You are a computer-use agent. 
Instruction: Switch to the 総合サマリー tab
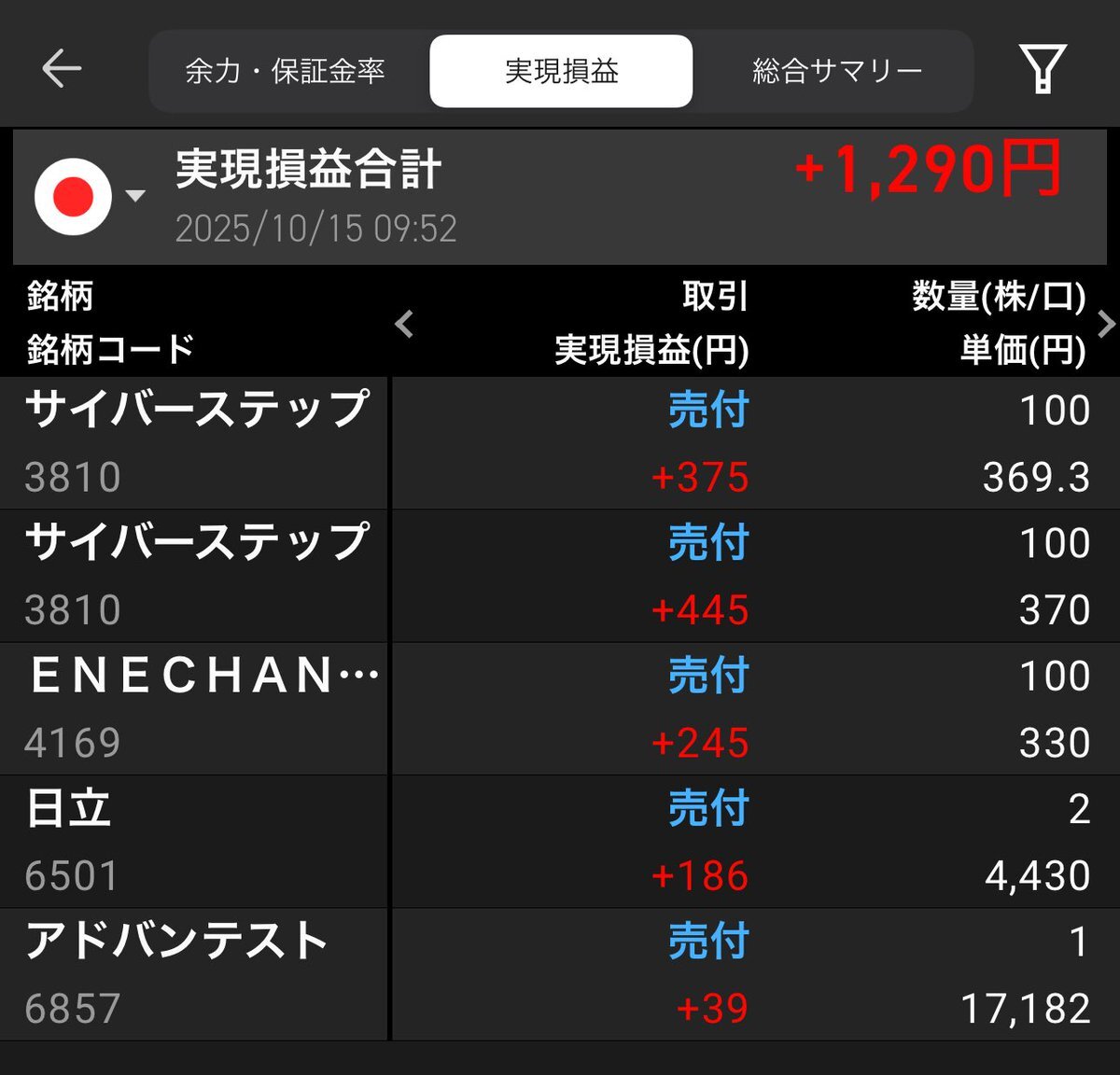click(x=837, y=71)
